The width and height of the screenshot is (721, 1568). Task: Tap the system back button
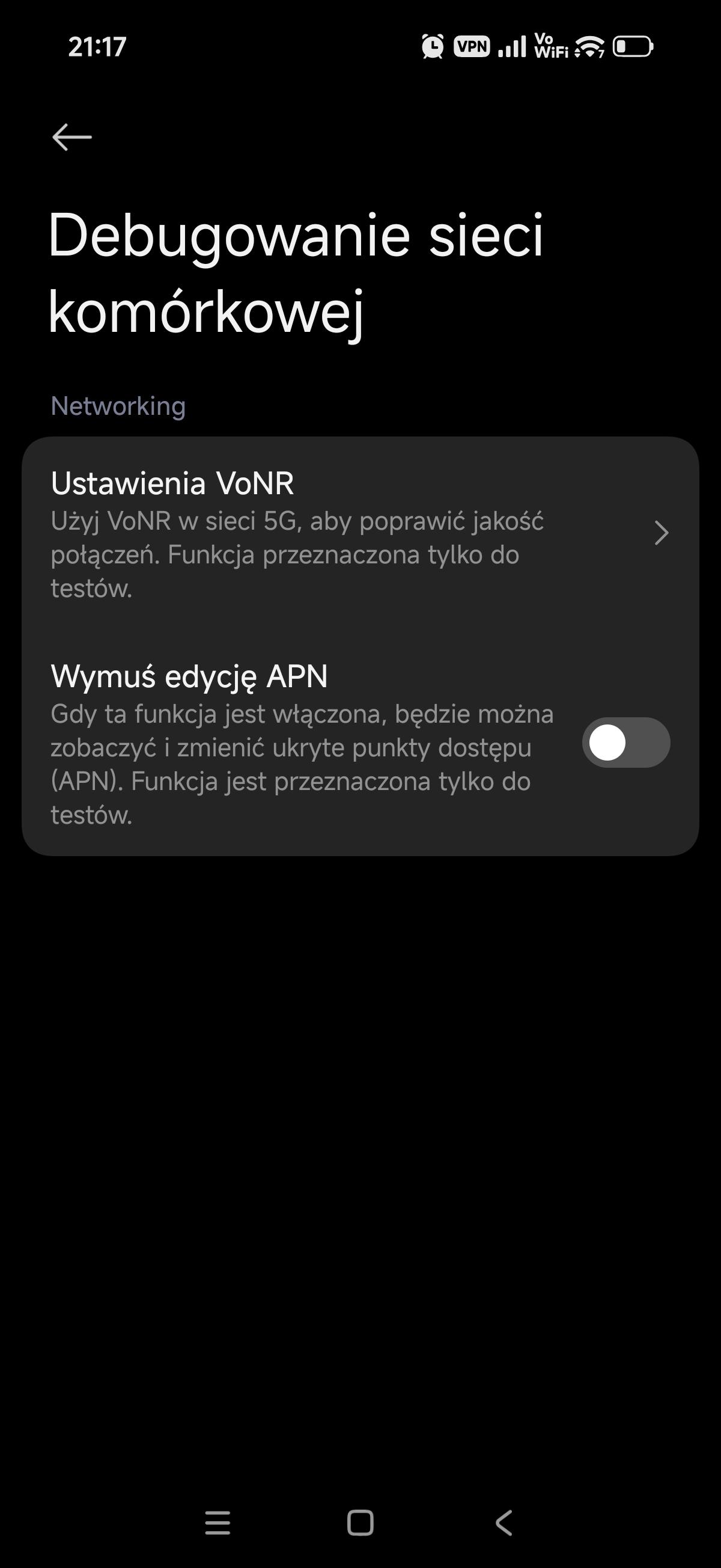503,1523
